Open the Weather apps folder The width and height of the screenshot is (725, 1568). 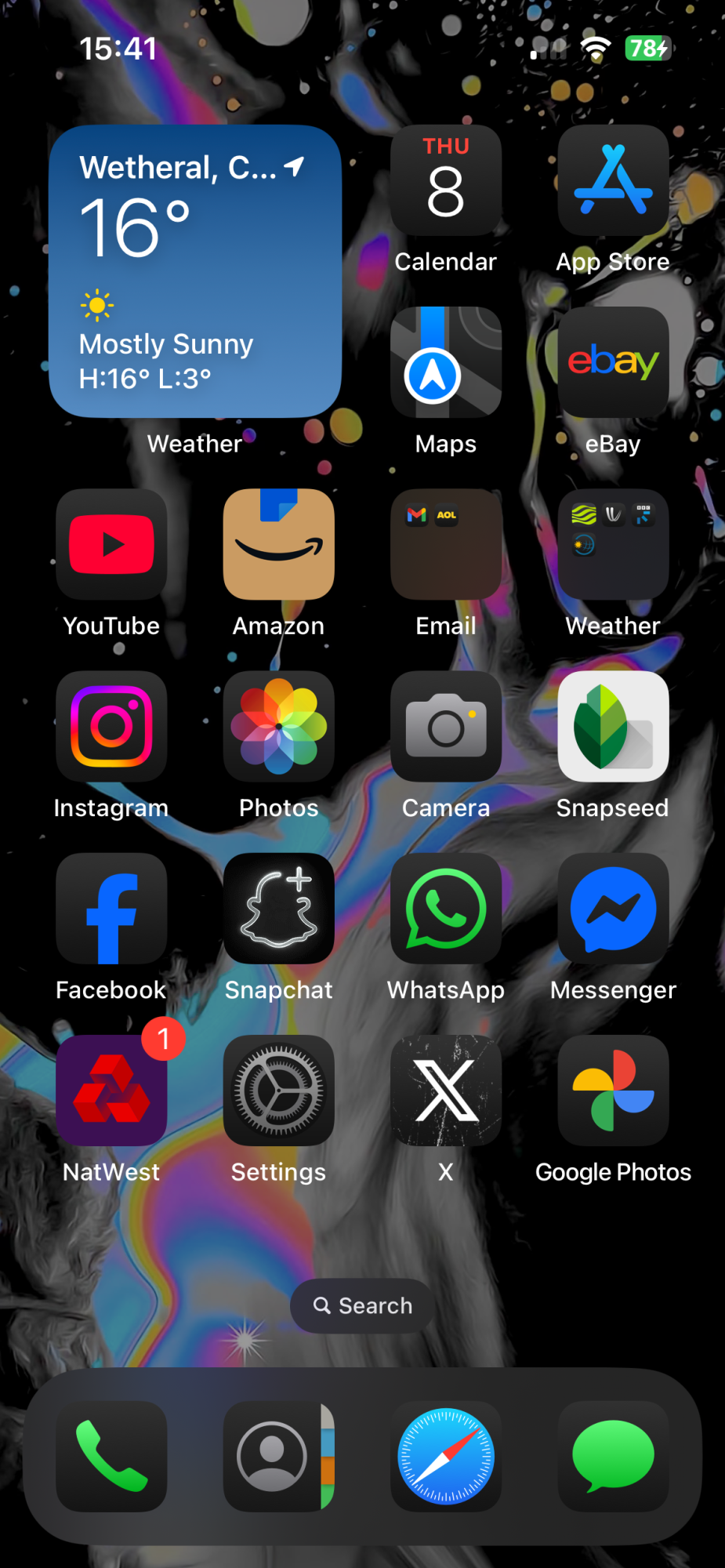tap(613, 544)
